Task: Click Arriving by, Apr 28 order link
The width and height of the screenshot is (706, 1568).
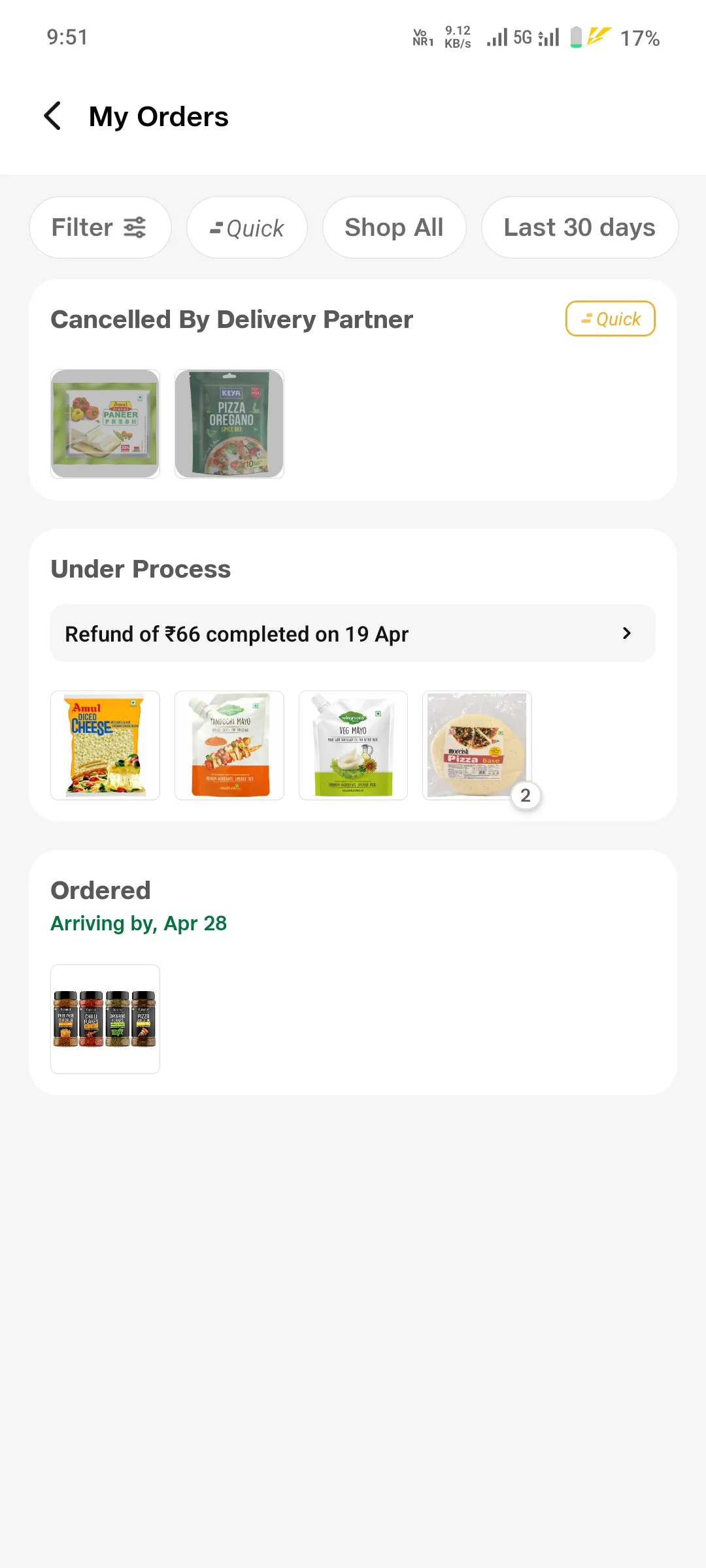Action: (x=139, y=923)
